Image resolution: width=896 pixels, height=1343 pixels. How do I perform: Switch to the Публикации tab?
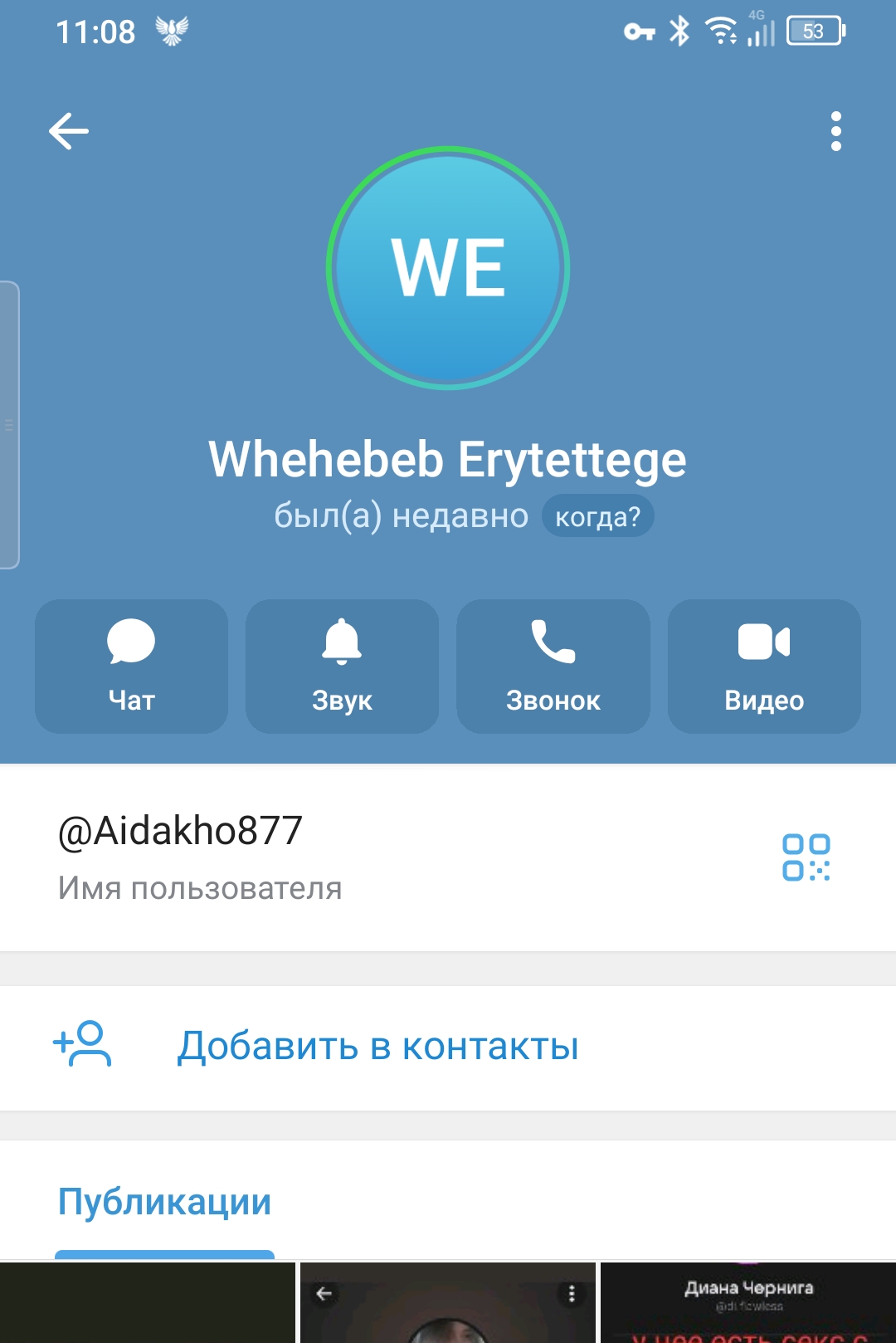click(x=164, y=1202)
